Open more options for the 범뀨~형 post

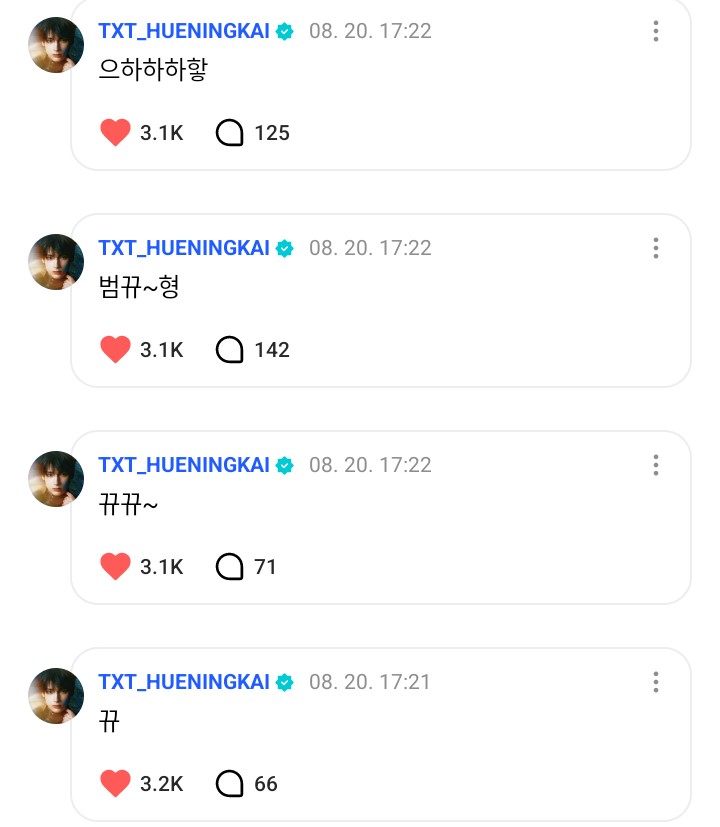pyautogui.click(x=656, y=248)
